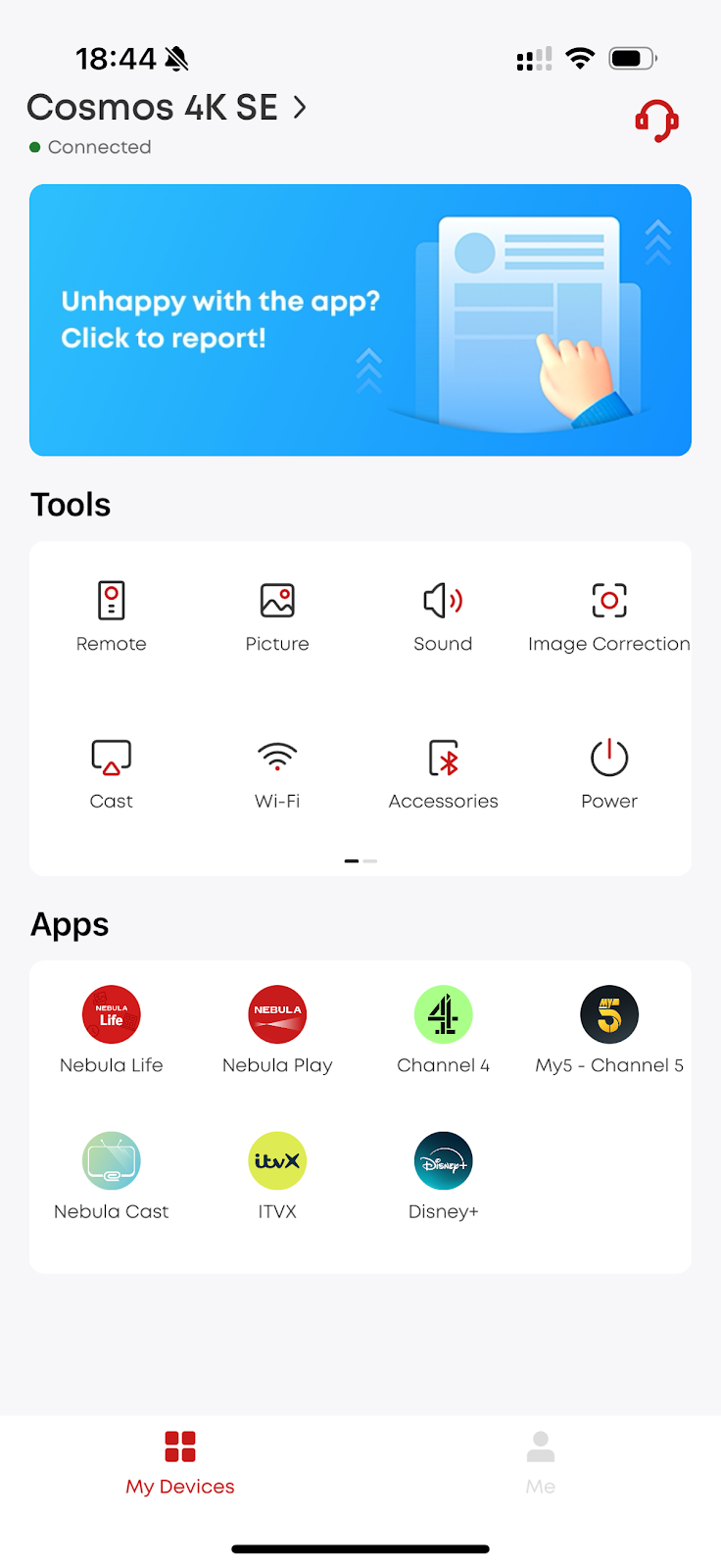Image resolution: width=721 pixels, height=1568 pixels.
Task: Launch the Nebula Life app
Action: [112, 1029]
